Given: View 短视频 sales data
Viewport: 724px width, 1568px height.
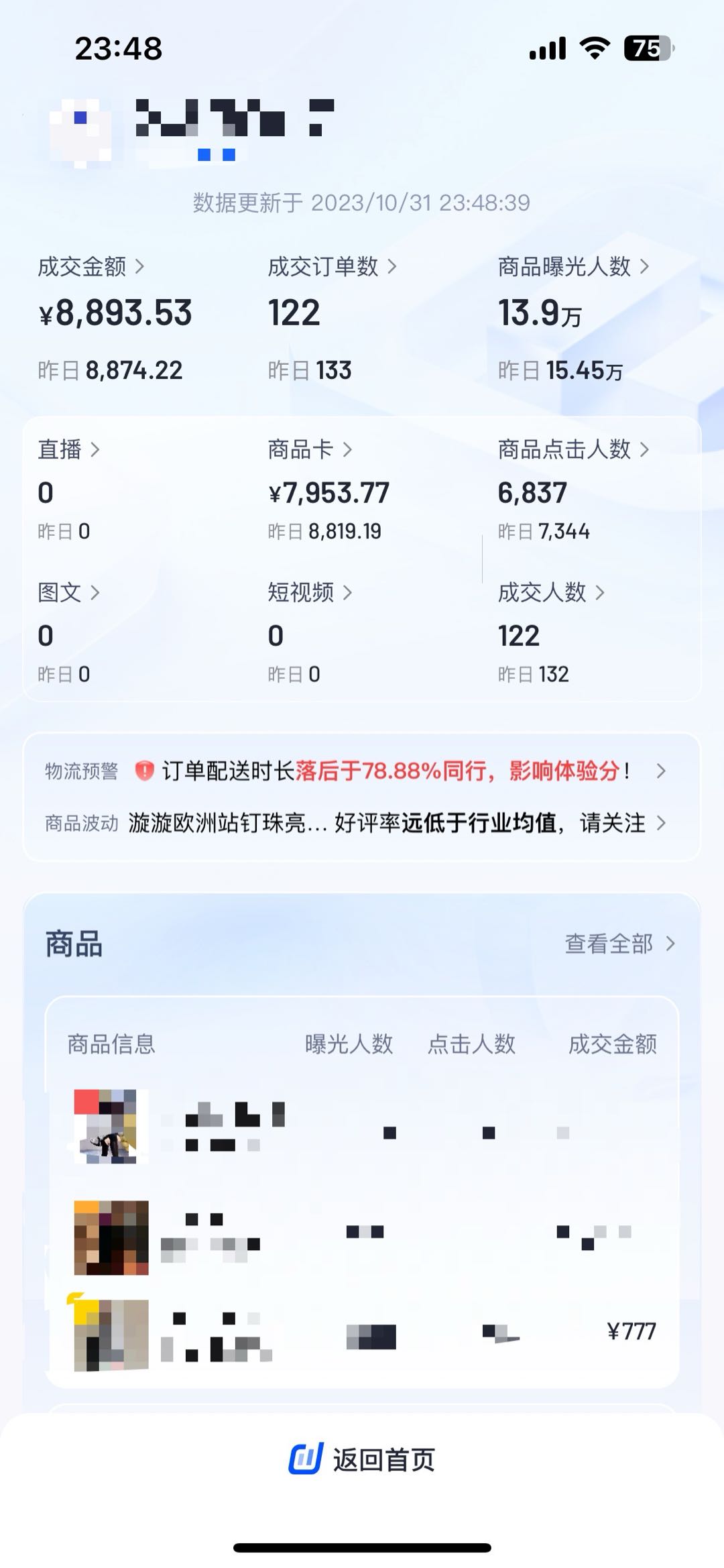Looking at the screenshot, I should [x=310, y=592].
